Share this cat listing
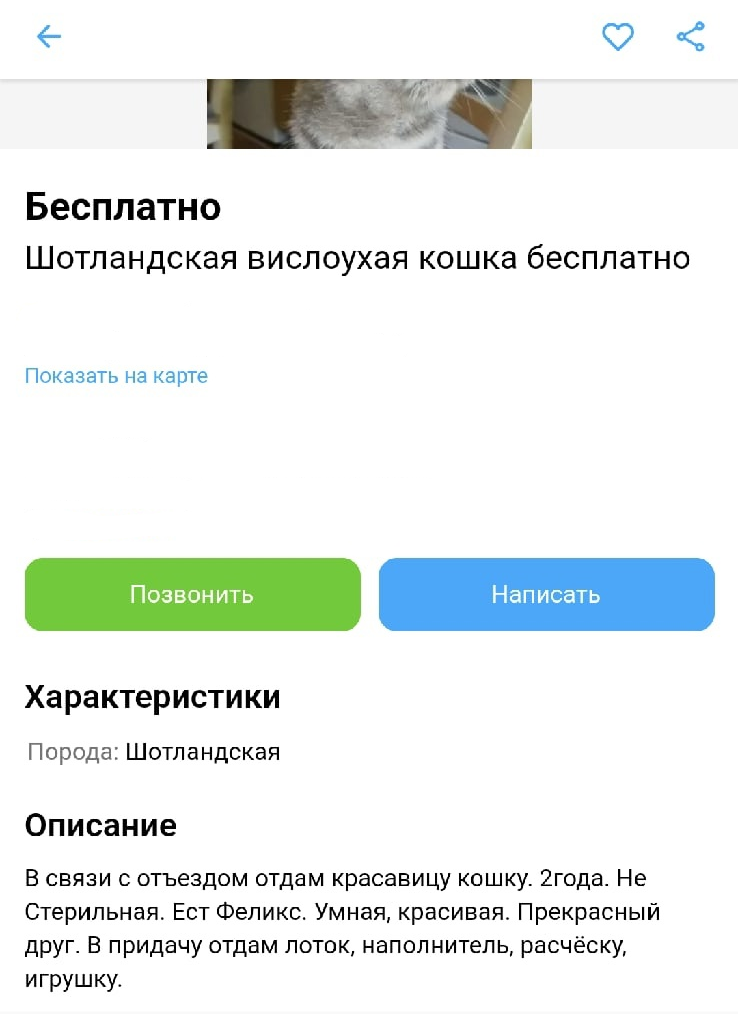The width and height of the screenshot is (738, 1014). [690, 38]
